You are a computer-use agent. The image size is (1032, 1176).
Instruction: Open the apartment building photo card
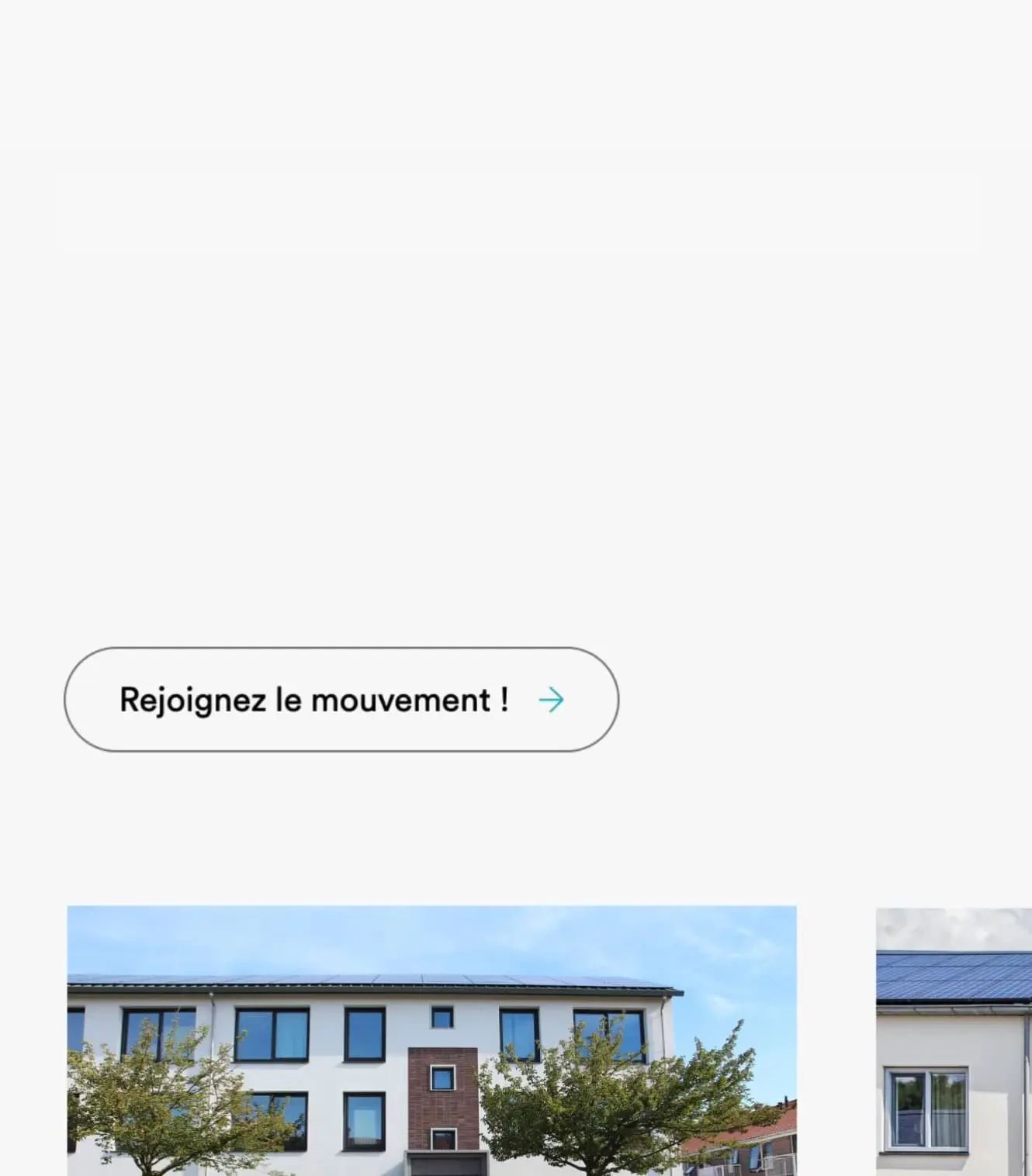[x=431, y=1039]
